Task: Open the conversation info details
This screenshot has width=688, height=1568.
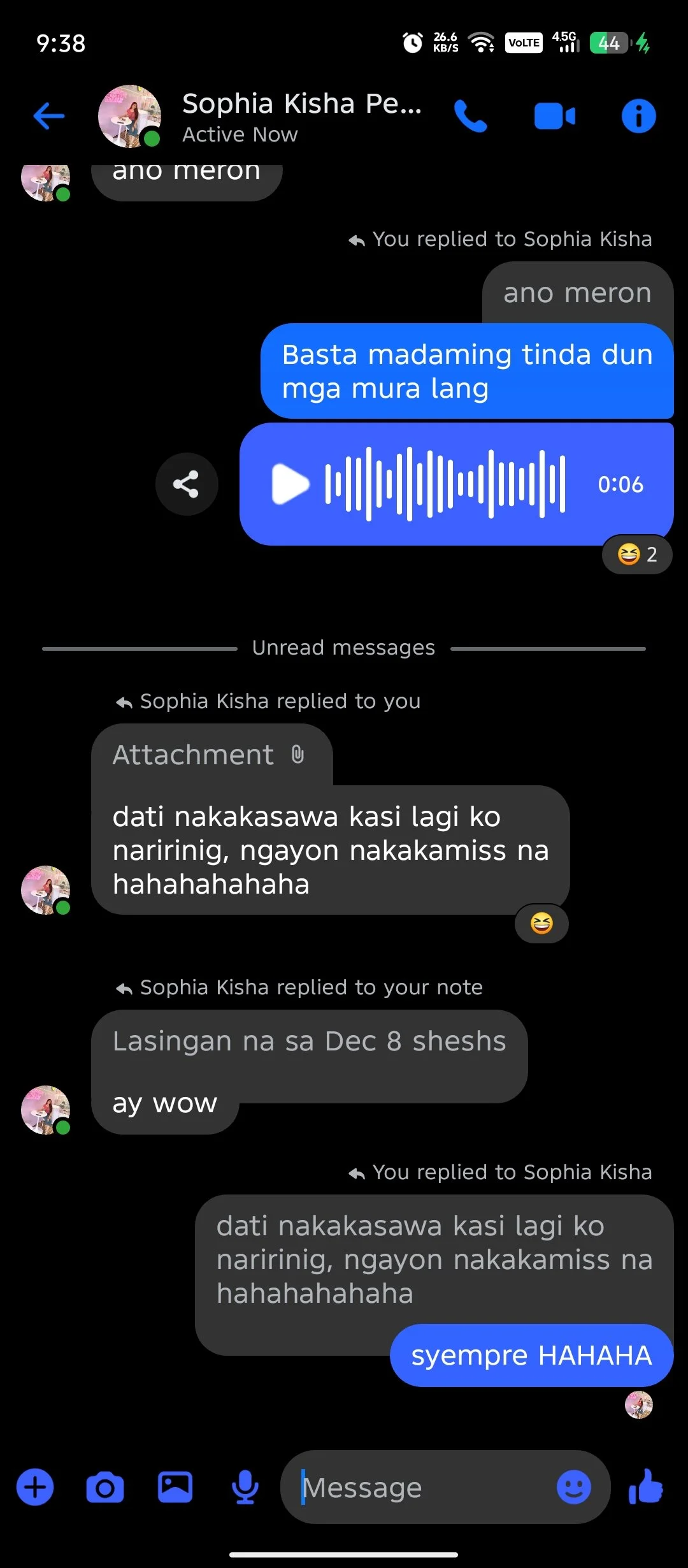Action: 638,117
